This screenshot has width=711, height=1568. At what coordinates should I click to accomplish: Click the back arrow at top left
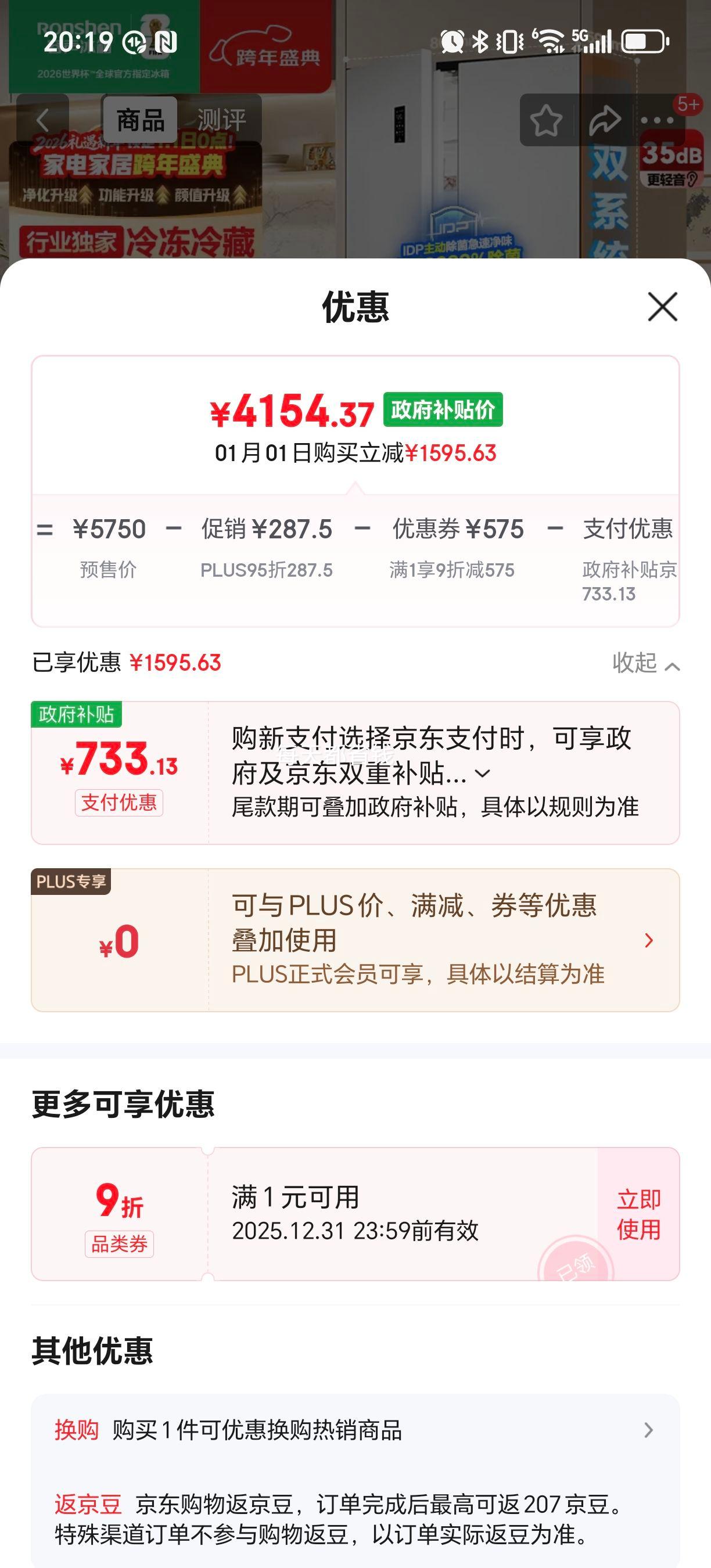click(44, 119)
